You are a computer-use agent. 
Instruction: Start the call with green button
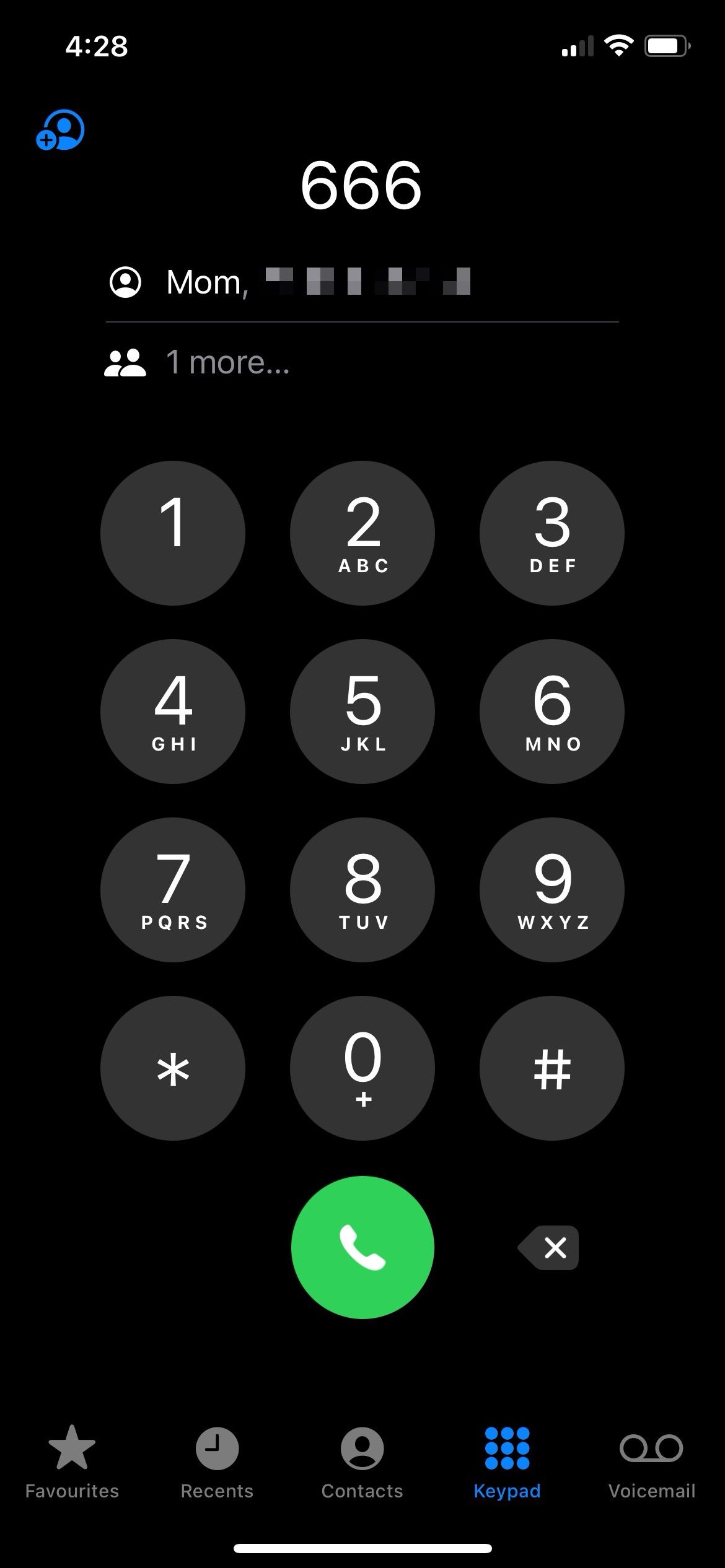(x=362, y=1247)
